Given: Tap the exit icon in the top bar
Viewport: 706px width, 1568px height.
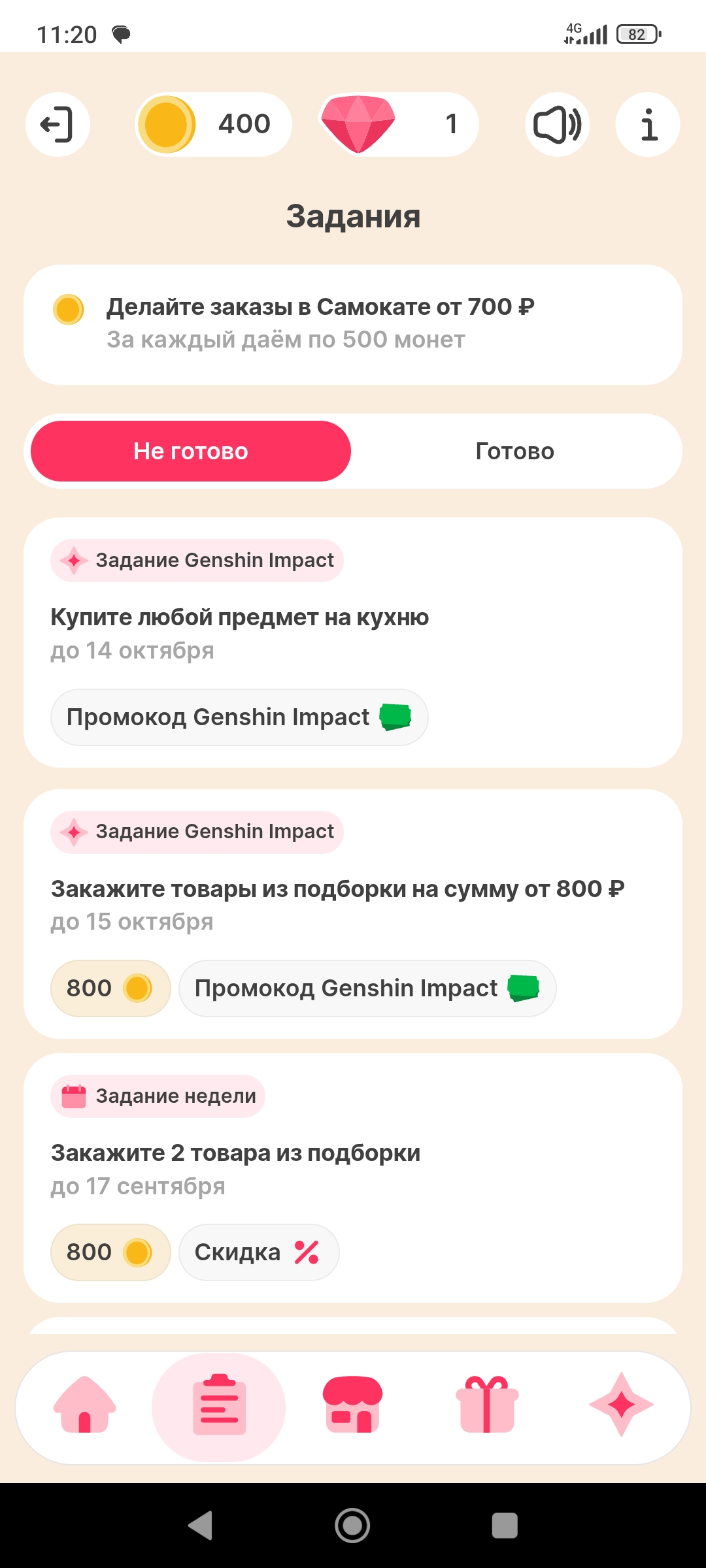Looking at the screenshot, I should point(58,124).
